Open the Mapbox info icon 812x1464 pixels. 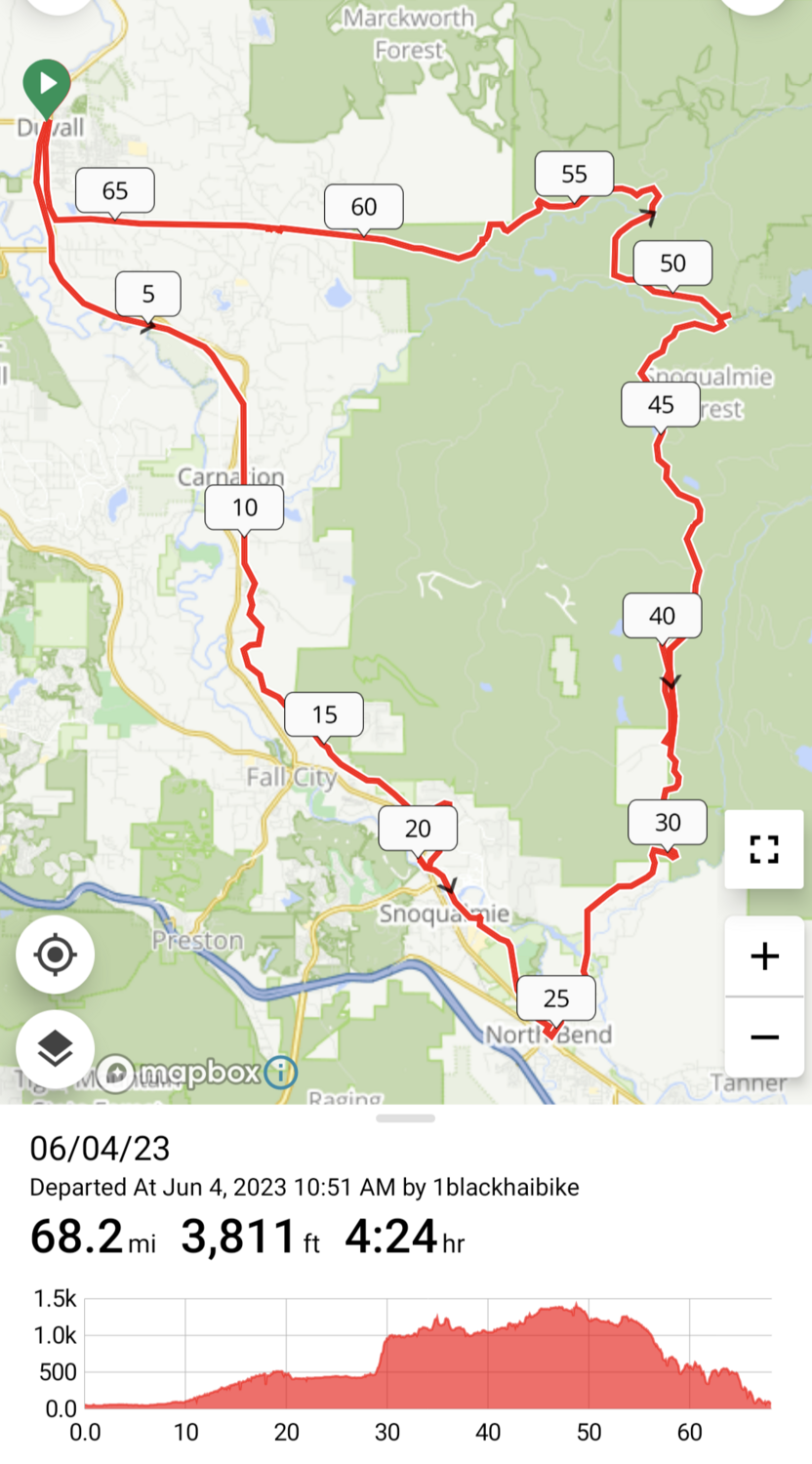pyautogui.click(x=280, y=1073)
